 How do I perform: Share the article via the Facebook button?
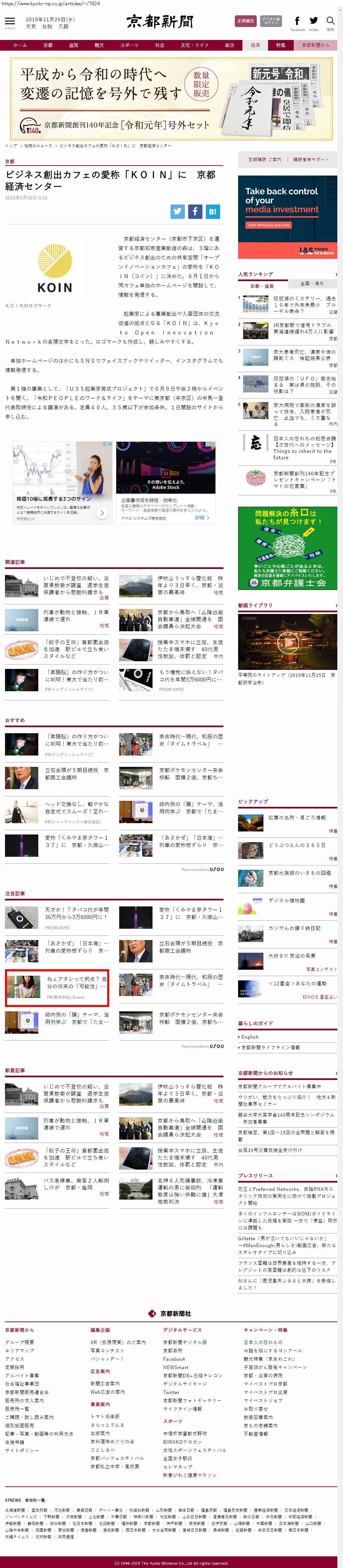pyautogui.click(x=194, y=211)
